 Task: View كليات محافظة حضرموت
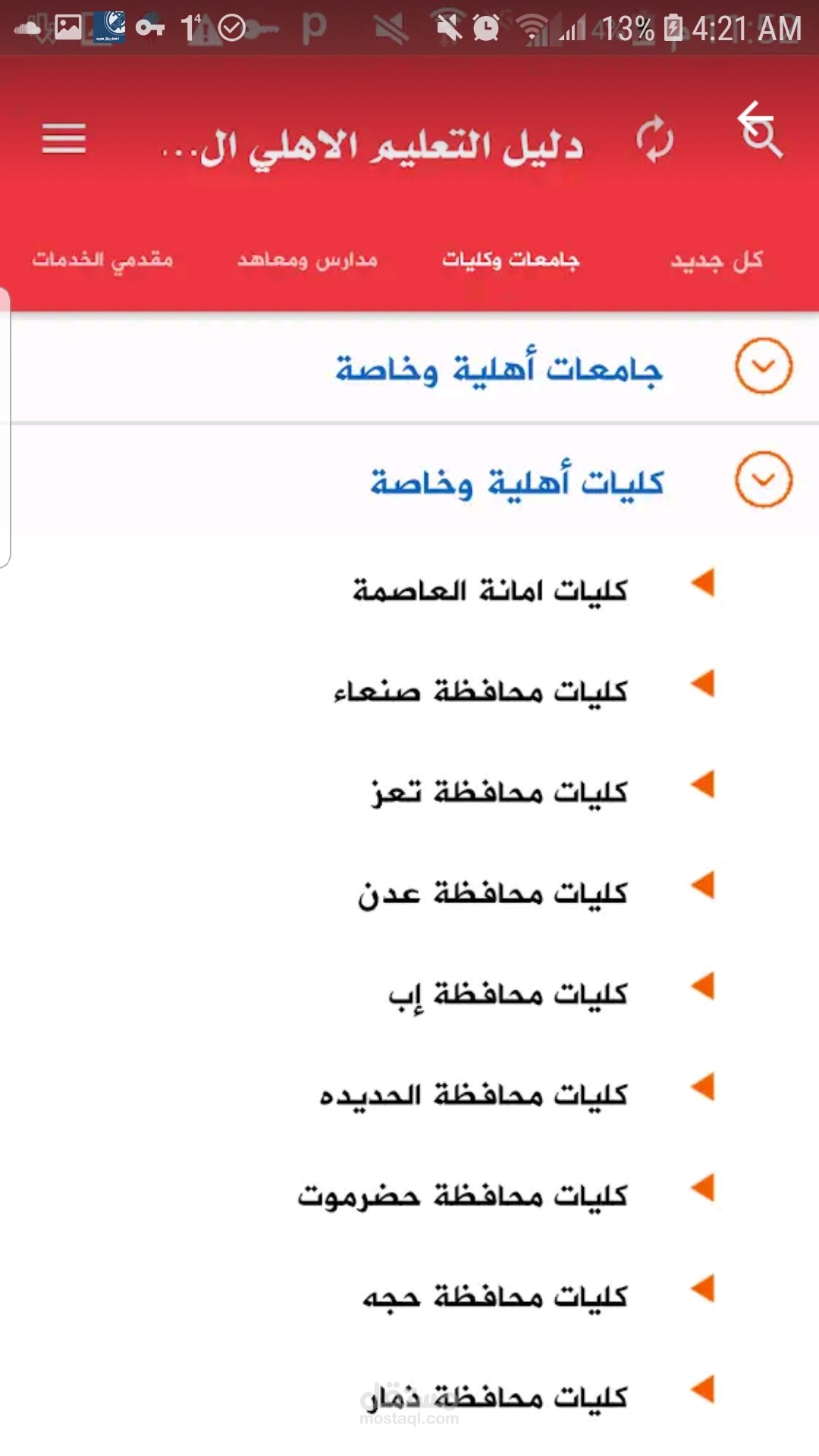tap(463, 1194)
